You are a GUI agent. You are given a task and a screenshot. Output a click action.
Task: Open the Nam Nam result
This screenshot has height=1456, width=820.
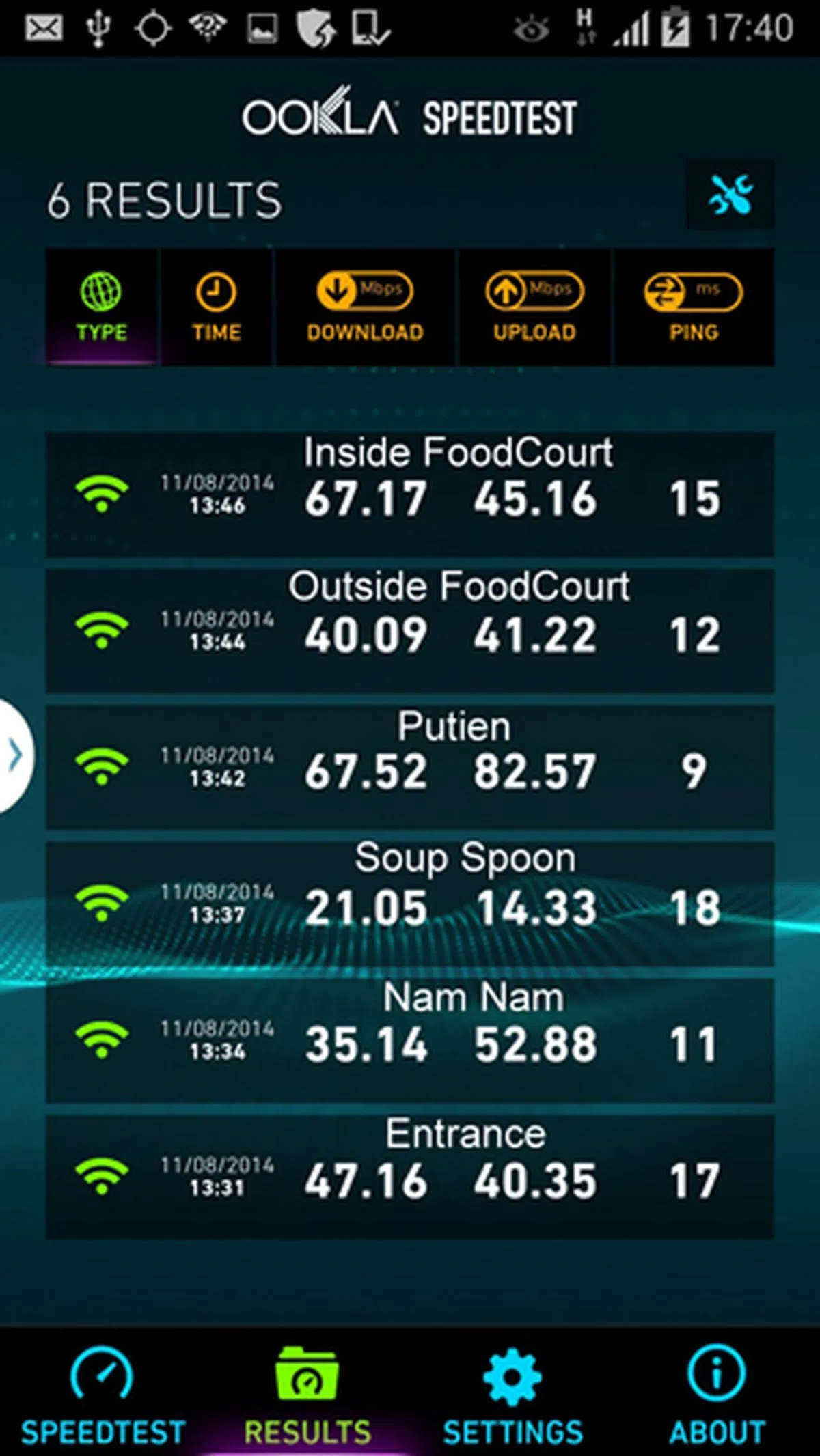point(410,1039)
